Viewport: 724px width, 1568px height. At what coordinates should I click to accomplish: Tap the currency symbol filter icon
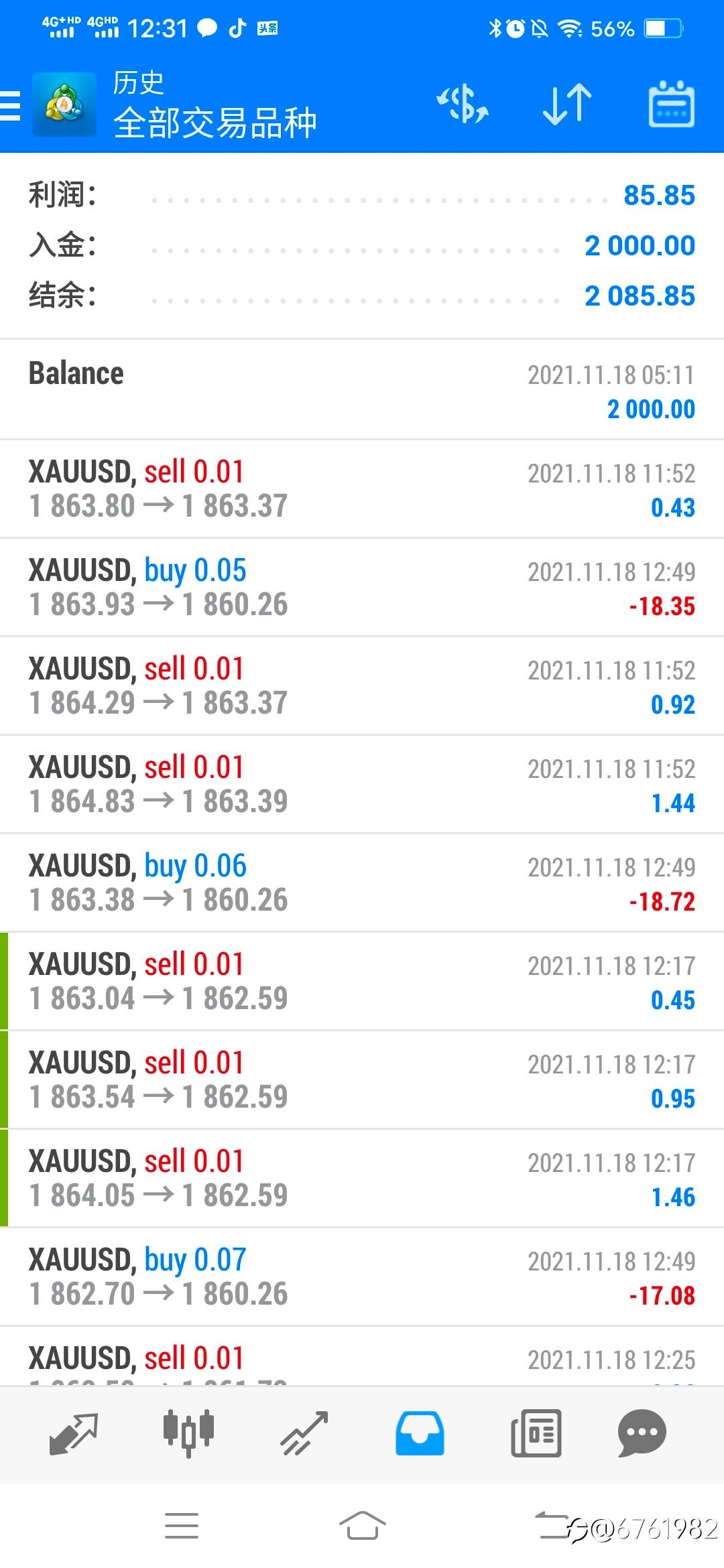pyautogui.click(x=463, y=105)
